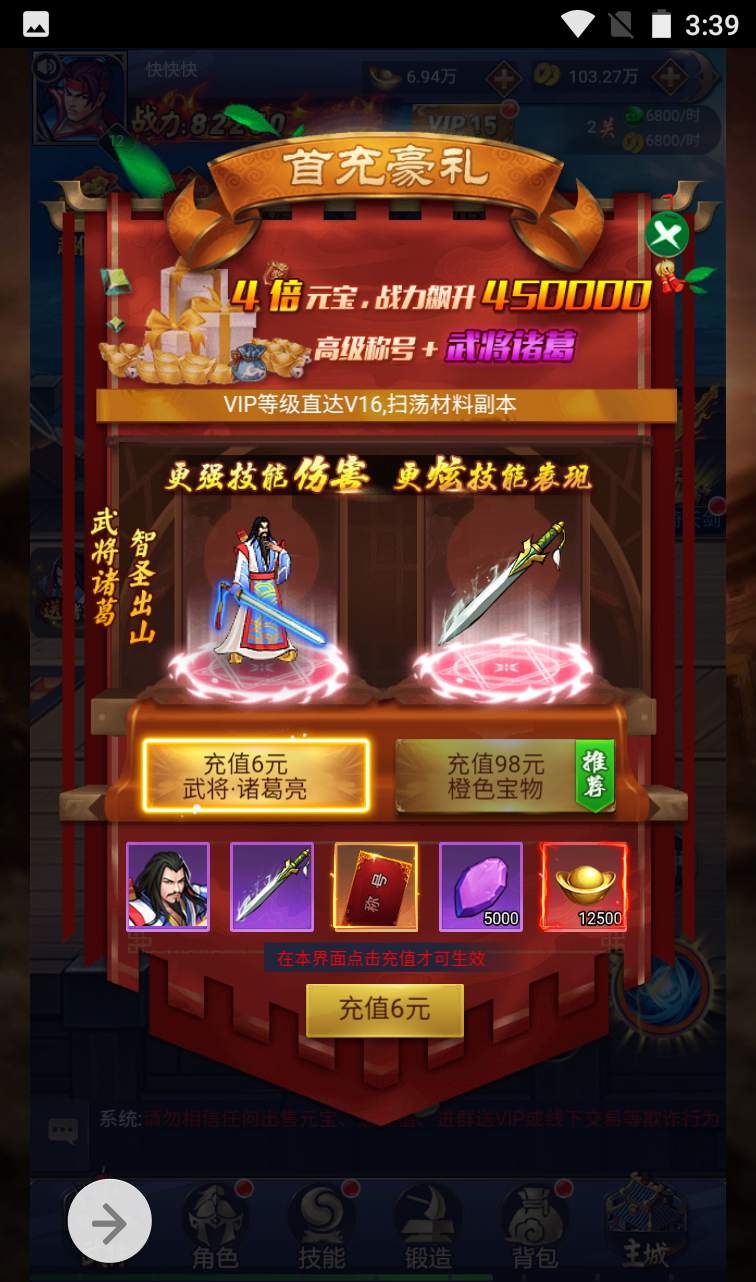View the sword weapon reward item

click(x=272, y=887)
